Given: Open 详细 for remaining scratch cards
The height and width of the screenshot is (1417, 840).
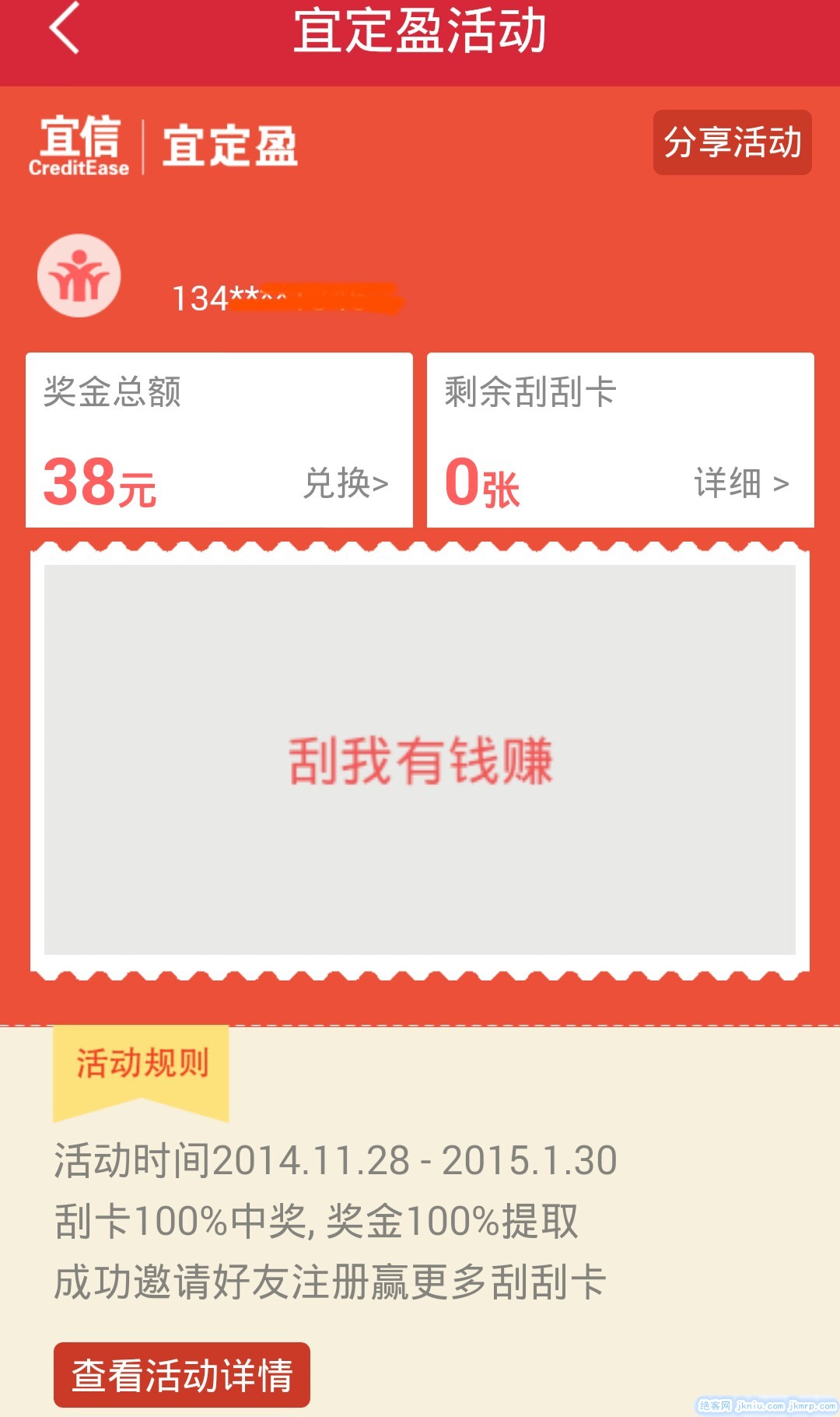Looking at the screenshot, I should [x=741, y=483].
